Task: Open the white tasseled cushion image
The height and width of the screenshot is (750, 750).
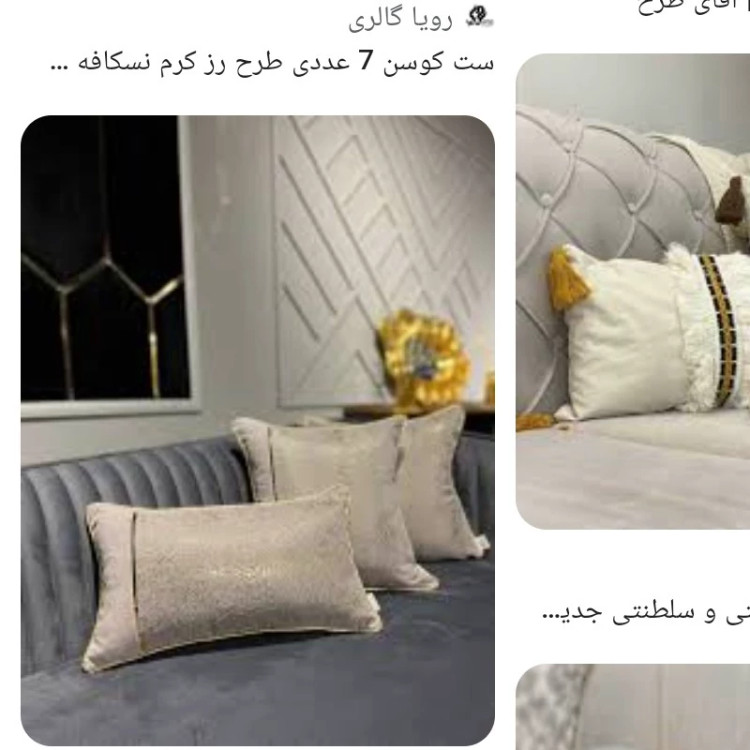Action: [x=633, y=290]
